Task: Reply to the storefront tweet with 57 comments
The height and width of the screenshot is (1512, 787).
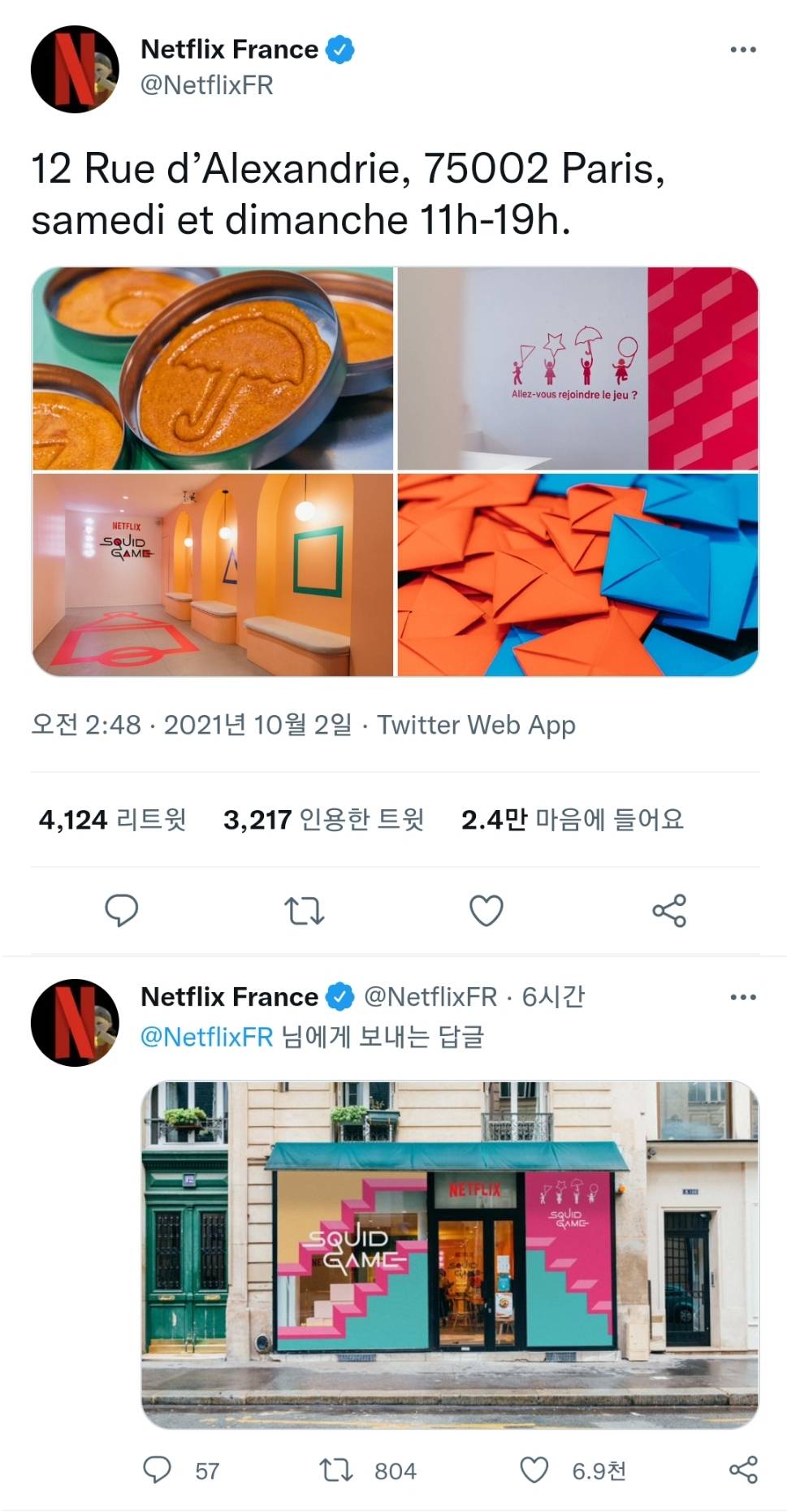Action: click(158, 1470)
